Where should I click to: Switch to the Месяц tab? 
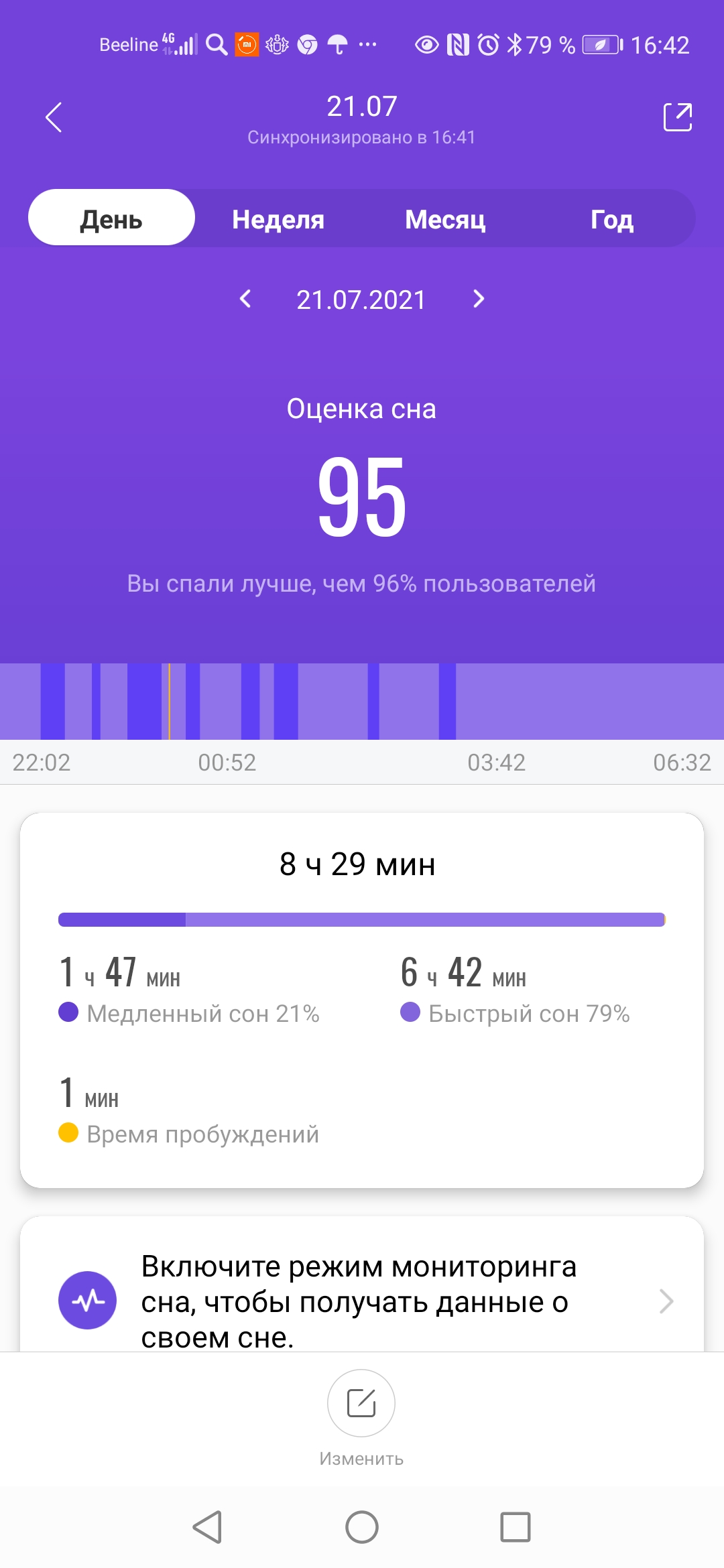445,218
